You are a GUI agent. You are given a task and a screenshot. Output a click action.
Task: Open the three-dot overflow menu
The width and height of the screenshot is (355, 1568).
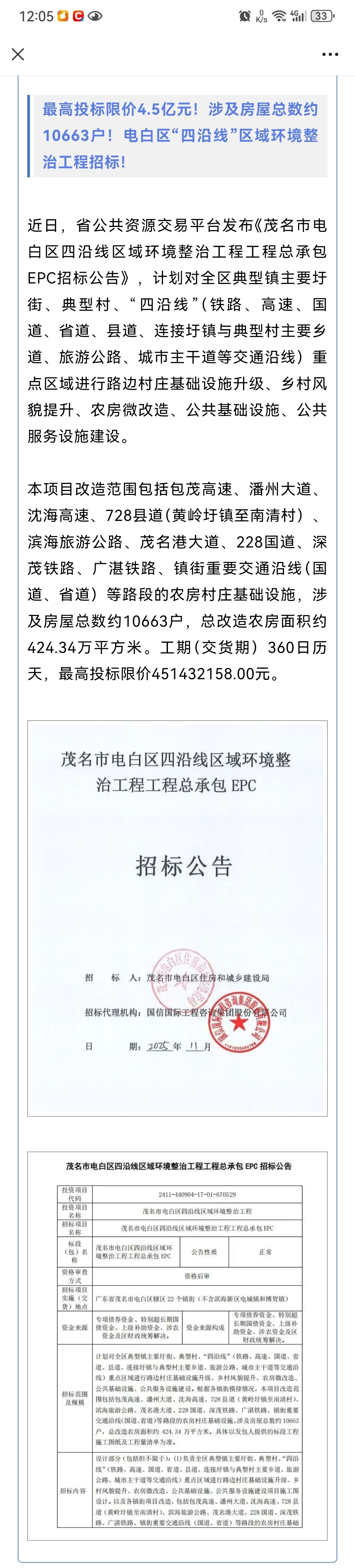pyautogui.click(x=329, y=54)
